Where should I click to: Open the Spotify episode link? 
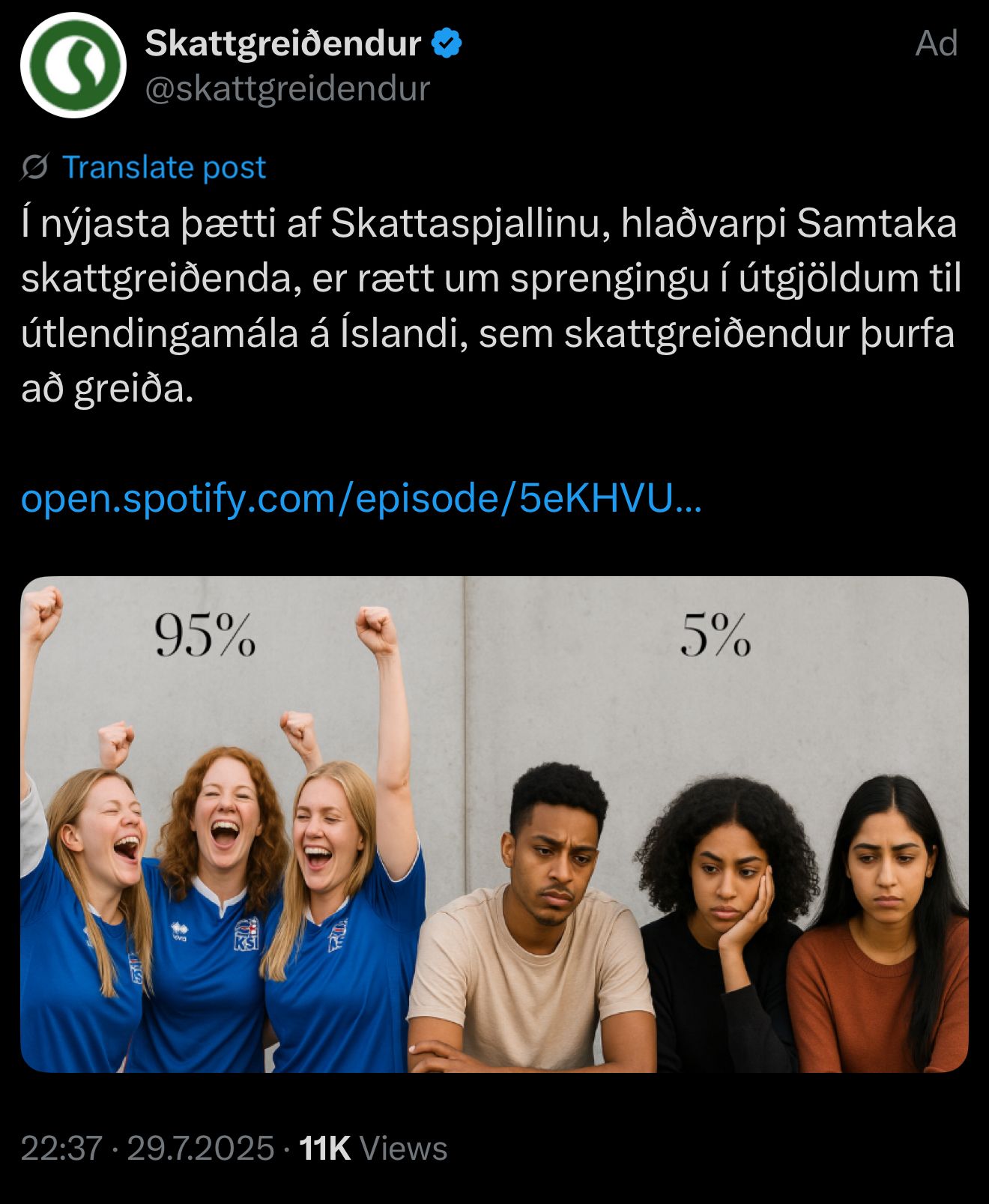click(361, 498)
